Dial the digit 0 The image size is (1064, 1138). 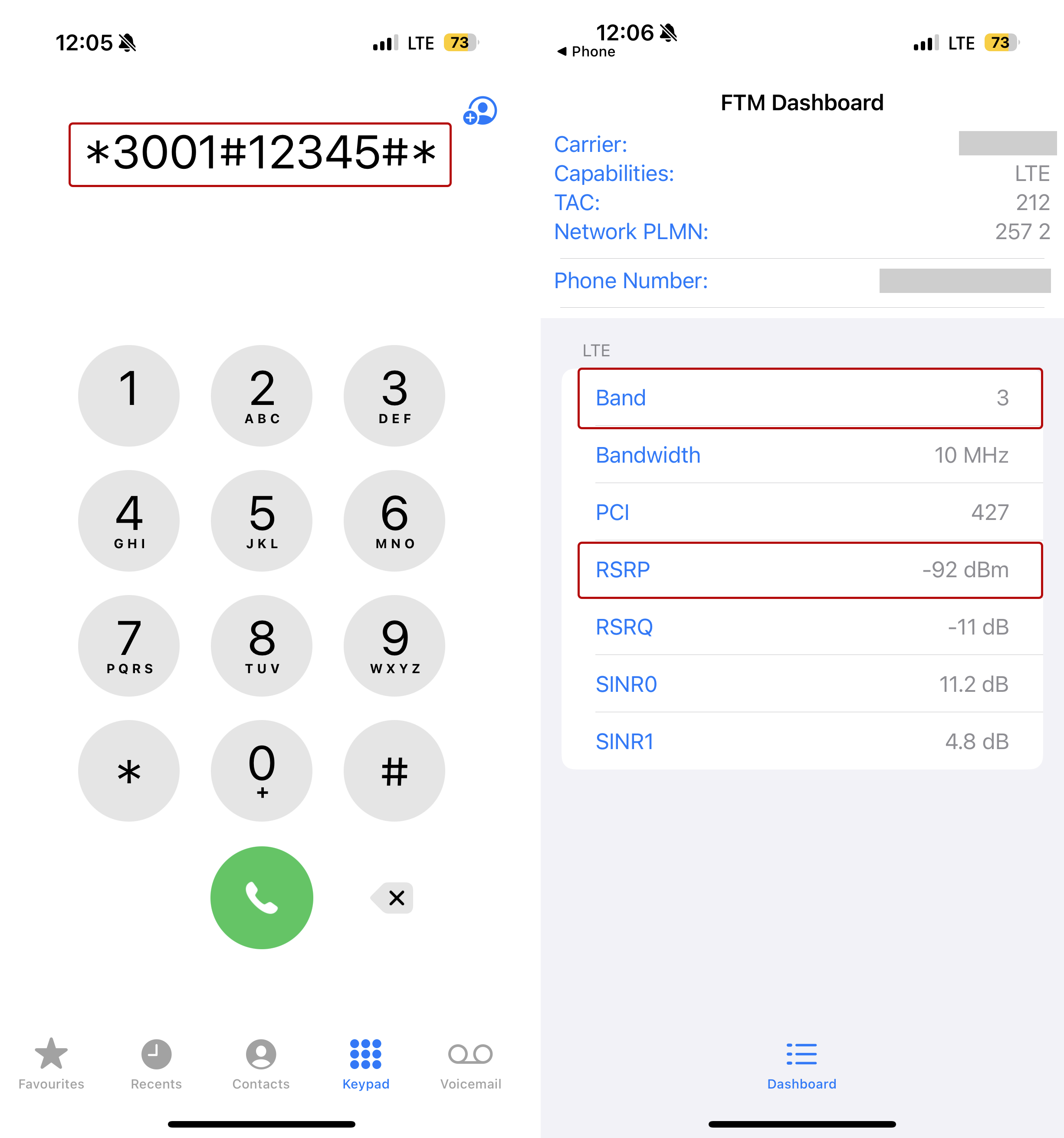point(262,770)
